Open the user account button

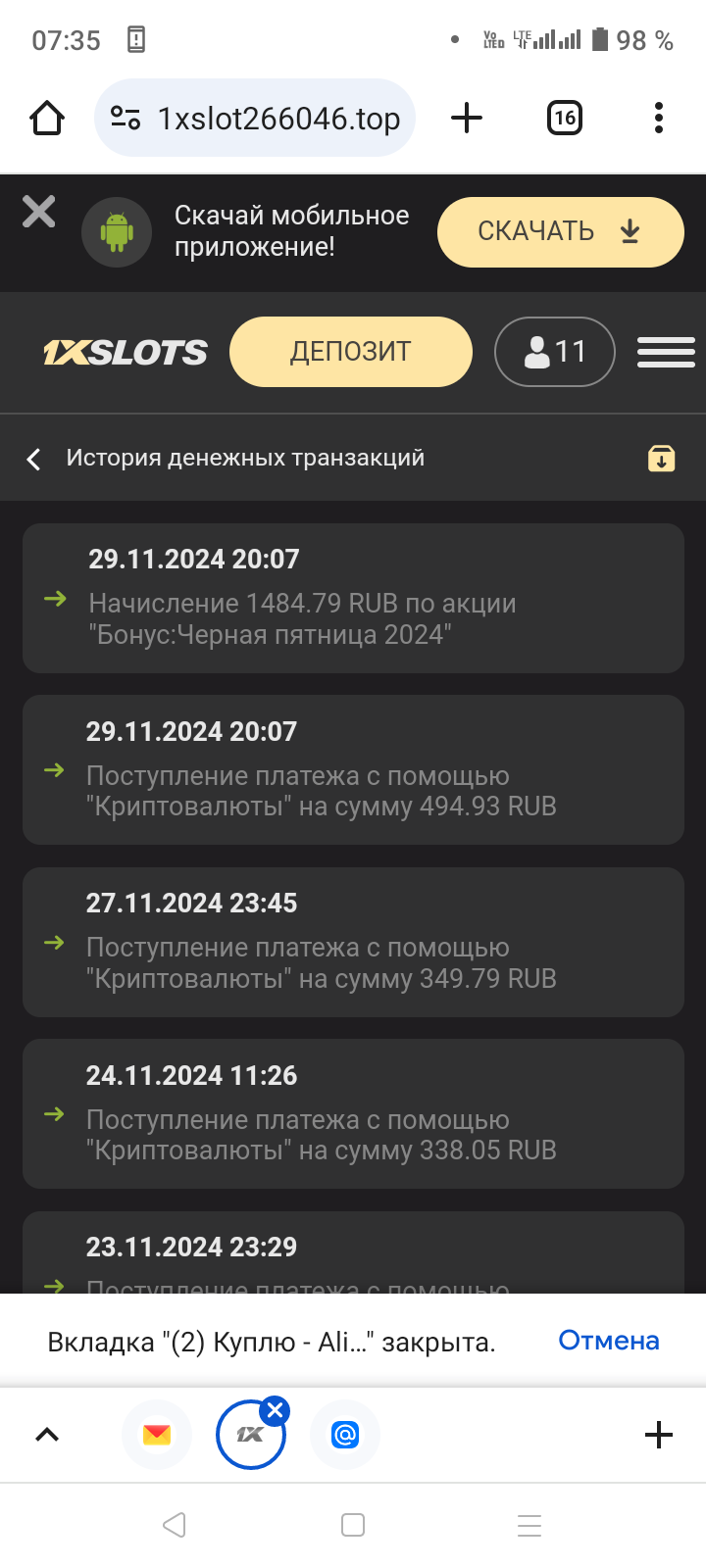pos(554,352)
